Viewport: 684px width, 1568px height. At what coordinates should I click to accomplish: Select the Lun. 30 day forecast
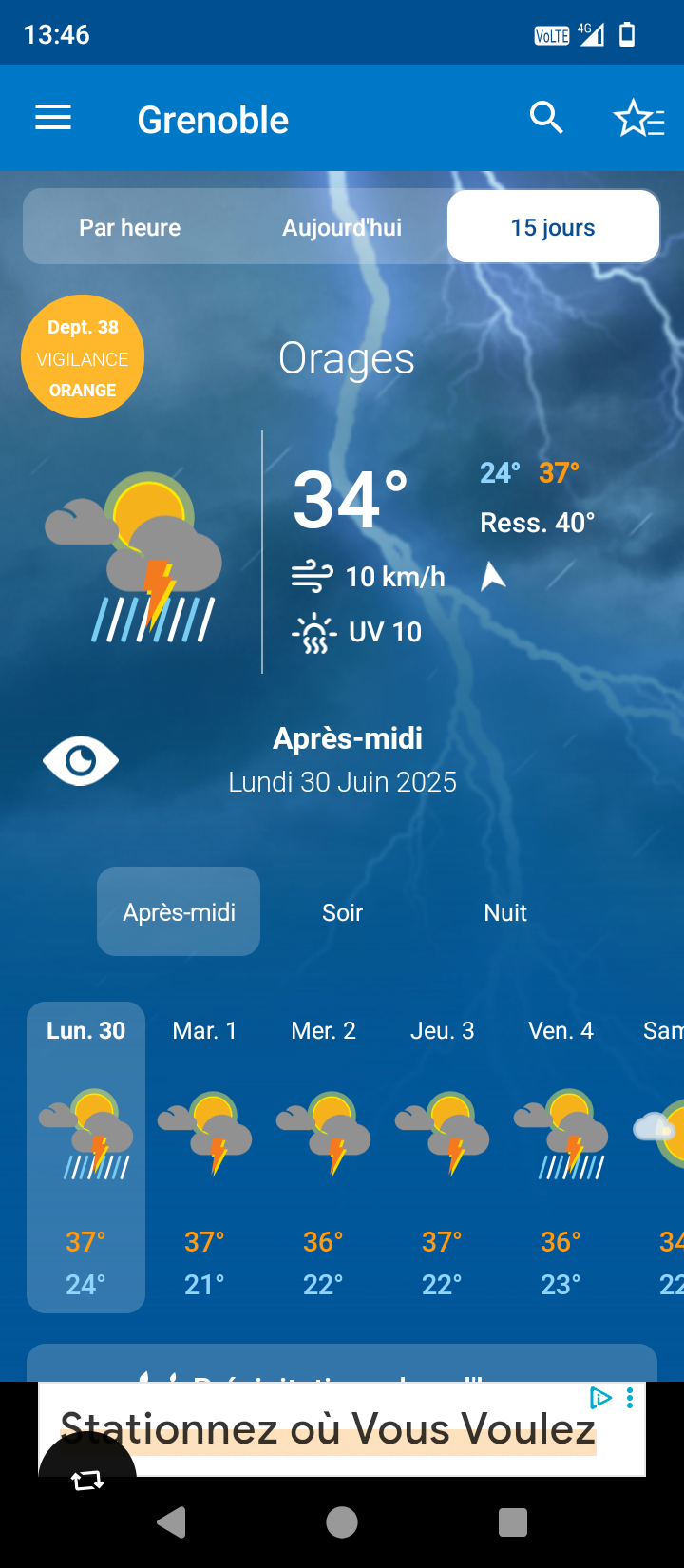click(x=85, y=1157)
